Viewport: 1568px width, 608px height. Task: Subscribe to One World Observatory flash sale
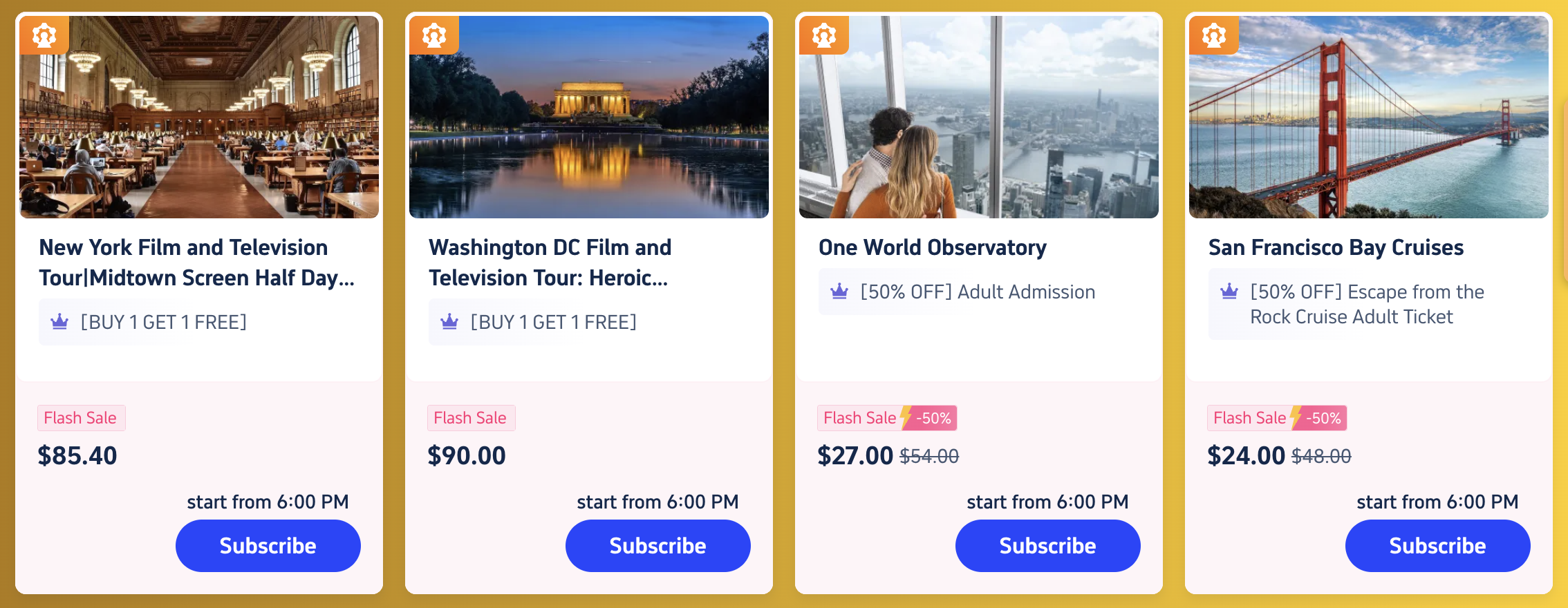click(1047, 546)
